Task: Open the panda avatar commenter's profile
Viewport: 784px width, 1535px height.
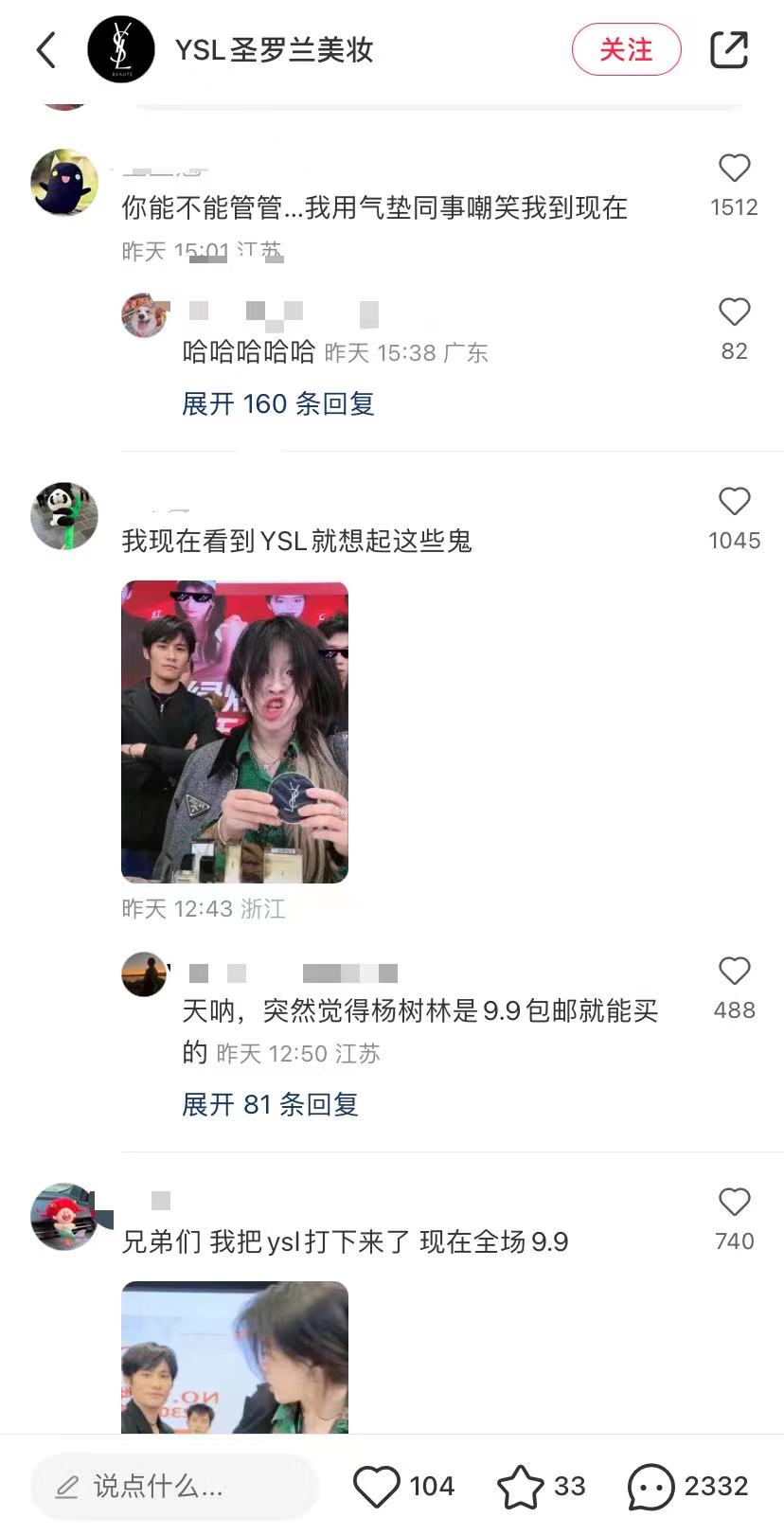Action: (64, 516)
